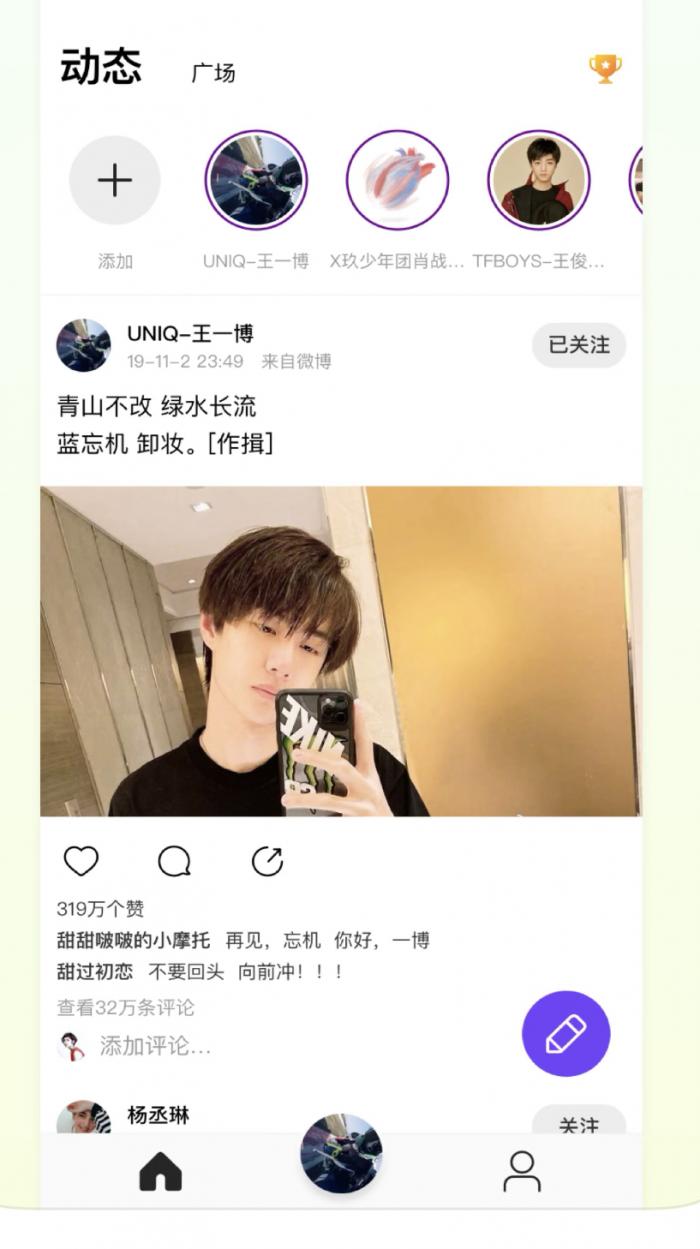View all 32万 comments
This screenshot has width=700, height=1249.
point(125,1007)
